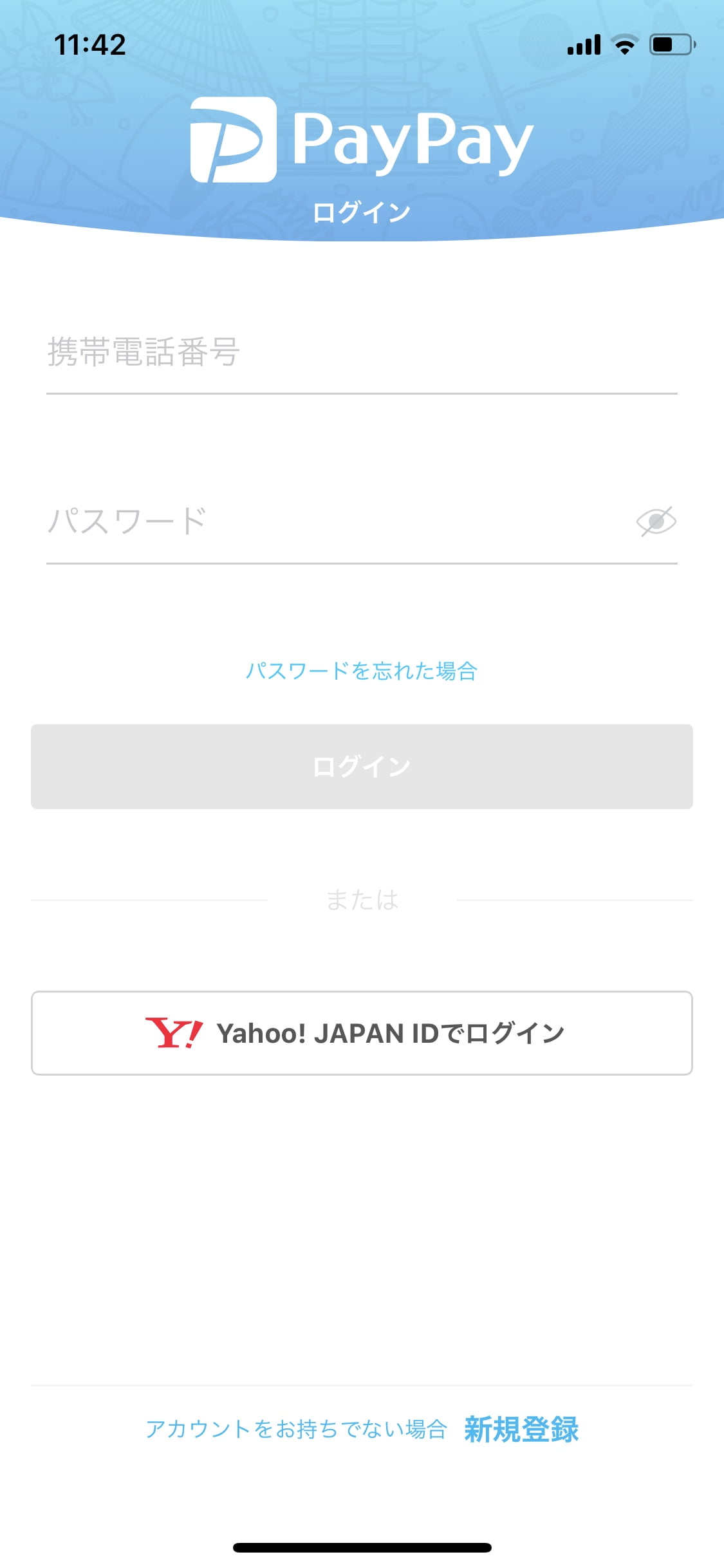Toggle password visibility eye icon
Screen dimensions: 724x1568
tap(656, 521)
